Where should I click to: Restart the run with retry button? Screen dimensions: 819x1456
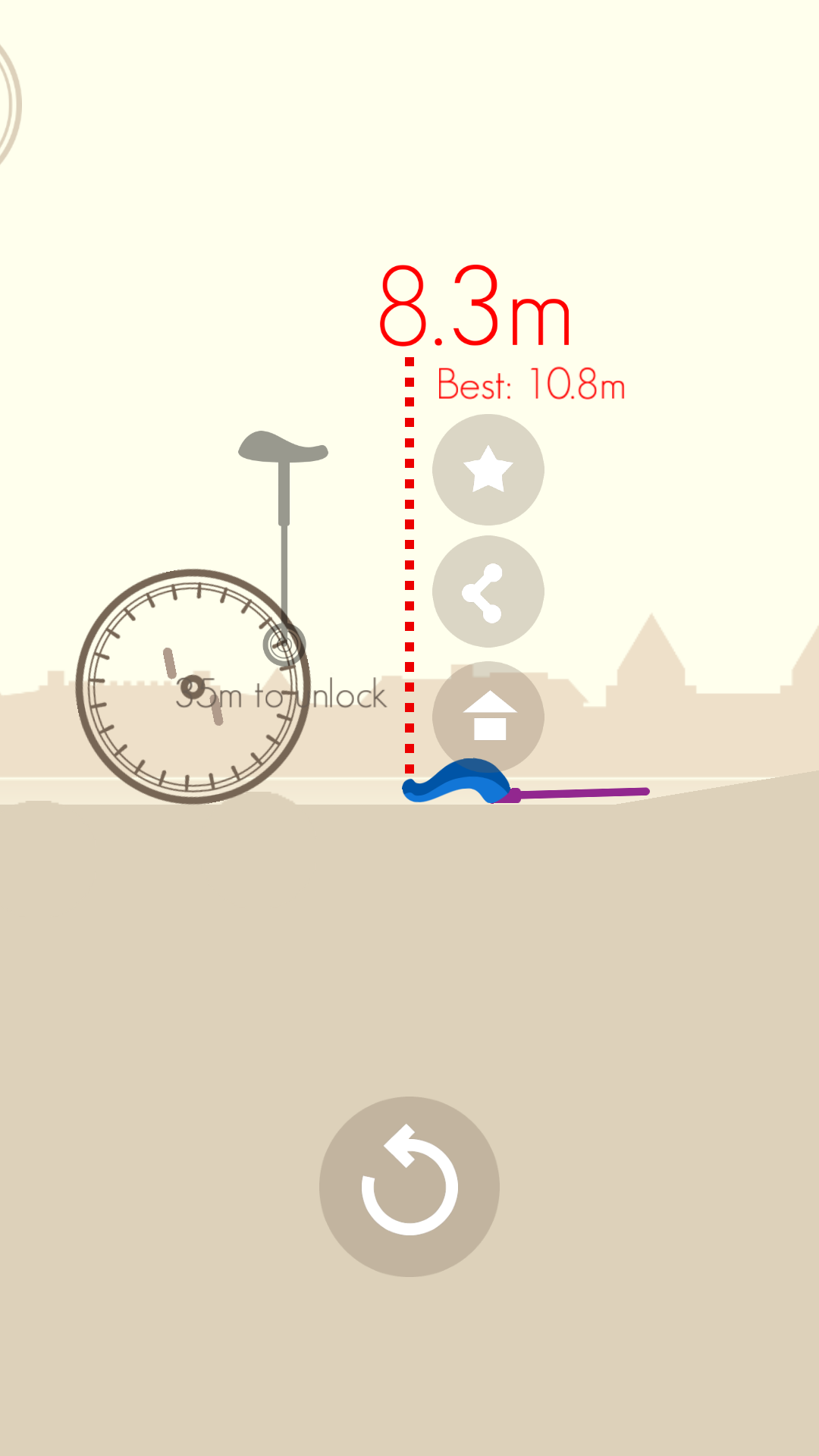tap(409, 1187)
